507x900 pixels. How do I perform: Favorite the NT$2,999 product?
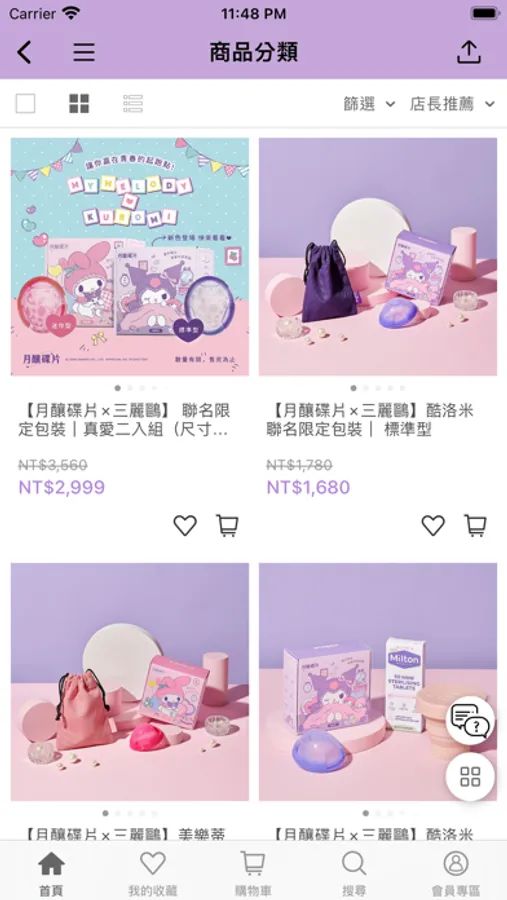pos(185,526)
